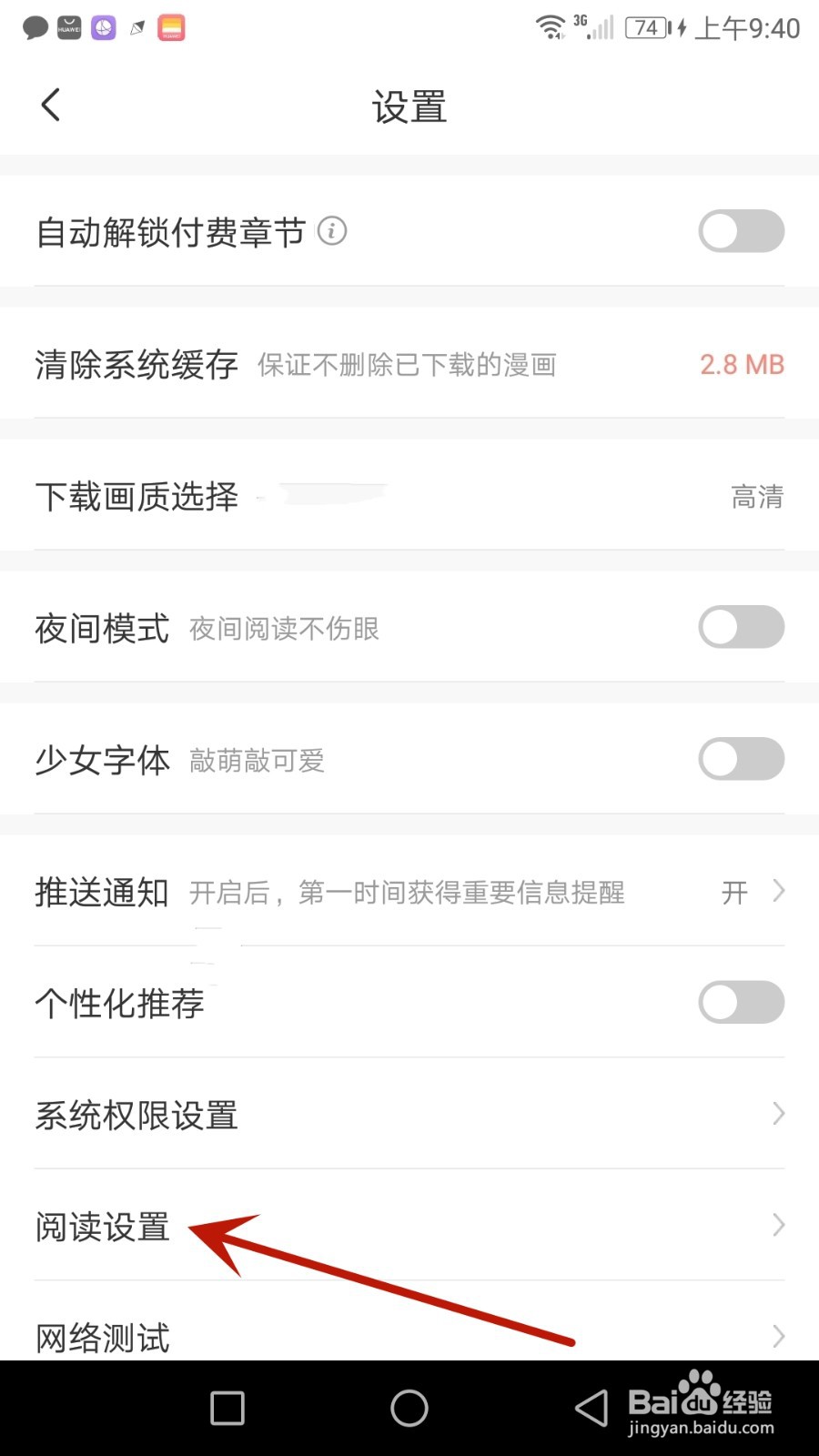The image size is (819, 1456).
Task: Select the 下载画质选择 entry
Action: coord(136,497)
